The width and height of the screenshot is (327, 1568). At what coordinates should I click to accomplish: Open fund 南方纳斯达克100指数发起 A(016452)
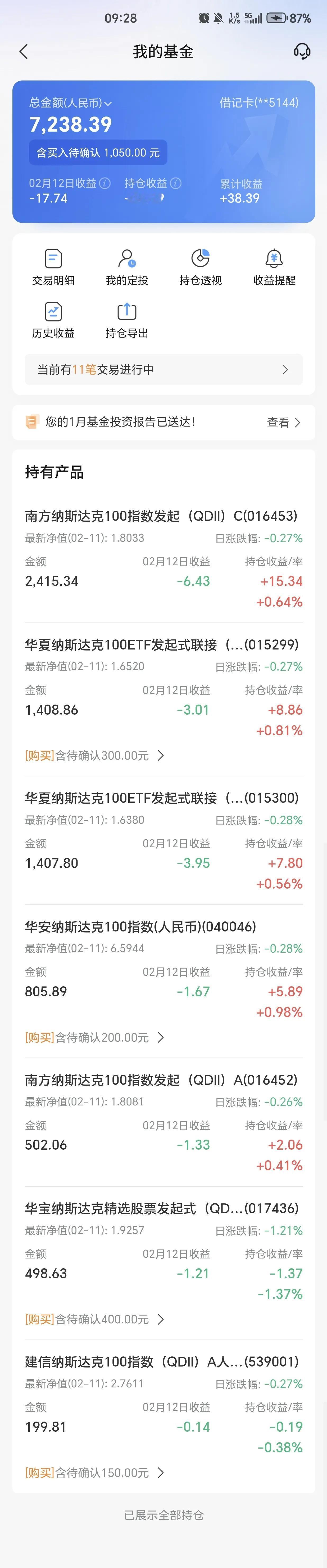click(x=161, y=1080)
